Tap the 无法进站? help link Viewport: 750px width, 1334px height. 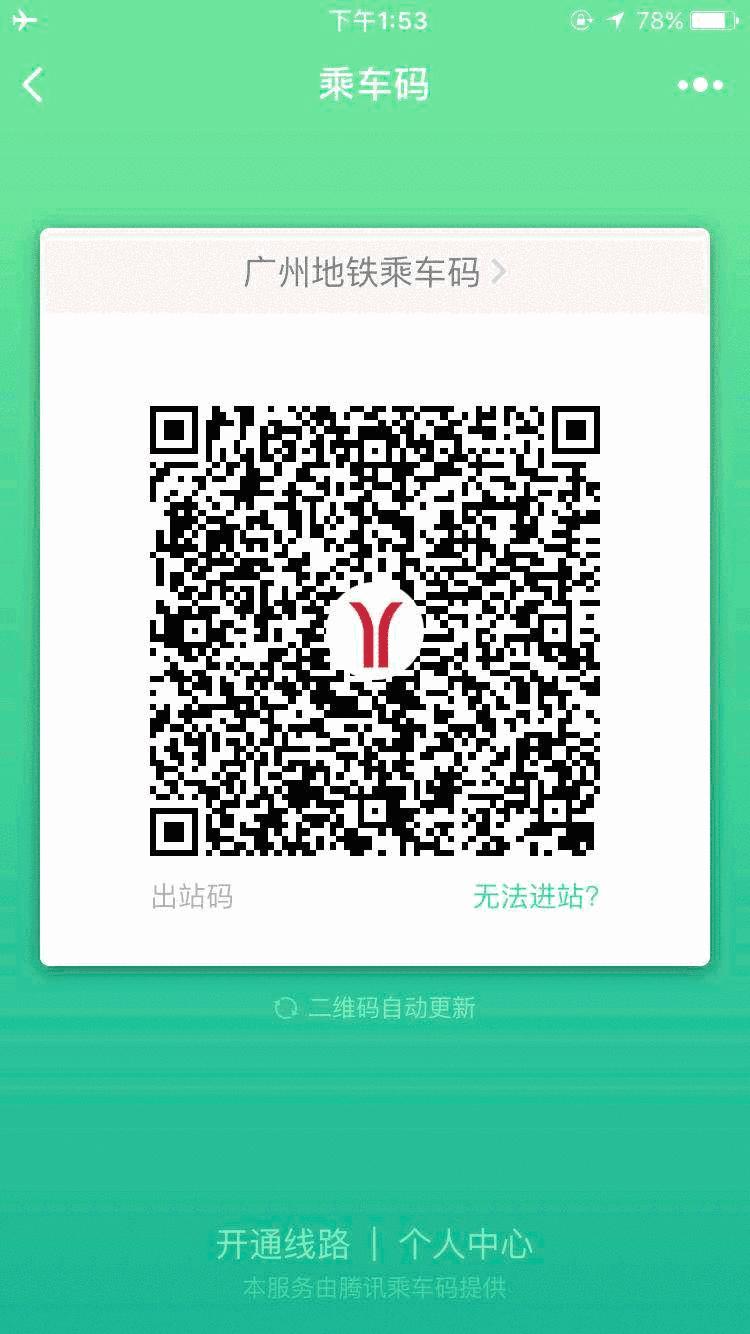(x=536, y=896)
